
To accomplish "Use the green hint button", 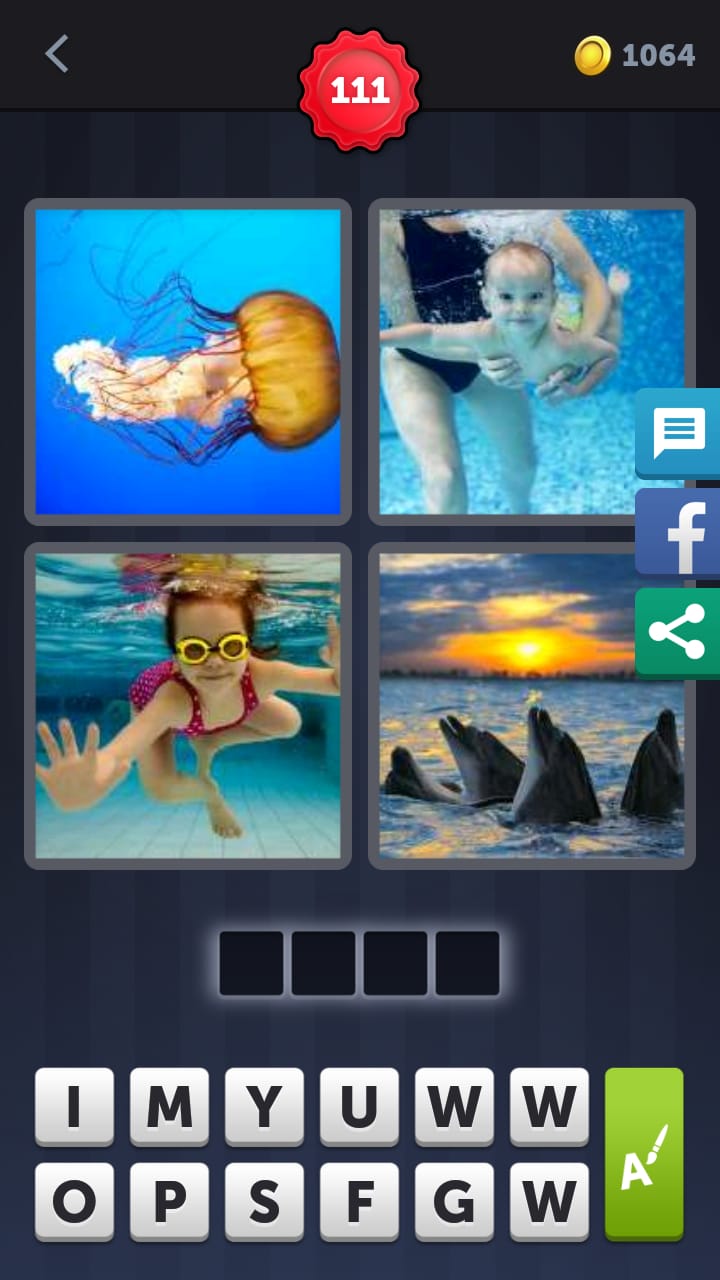I will [644, 1154].
